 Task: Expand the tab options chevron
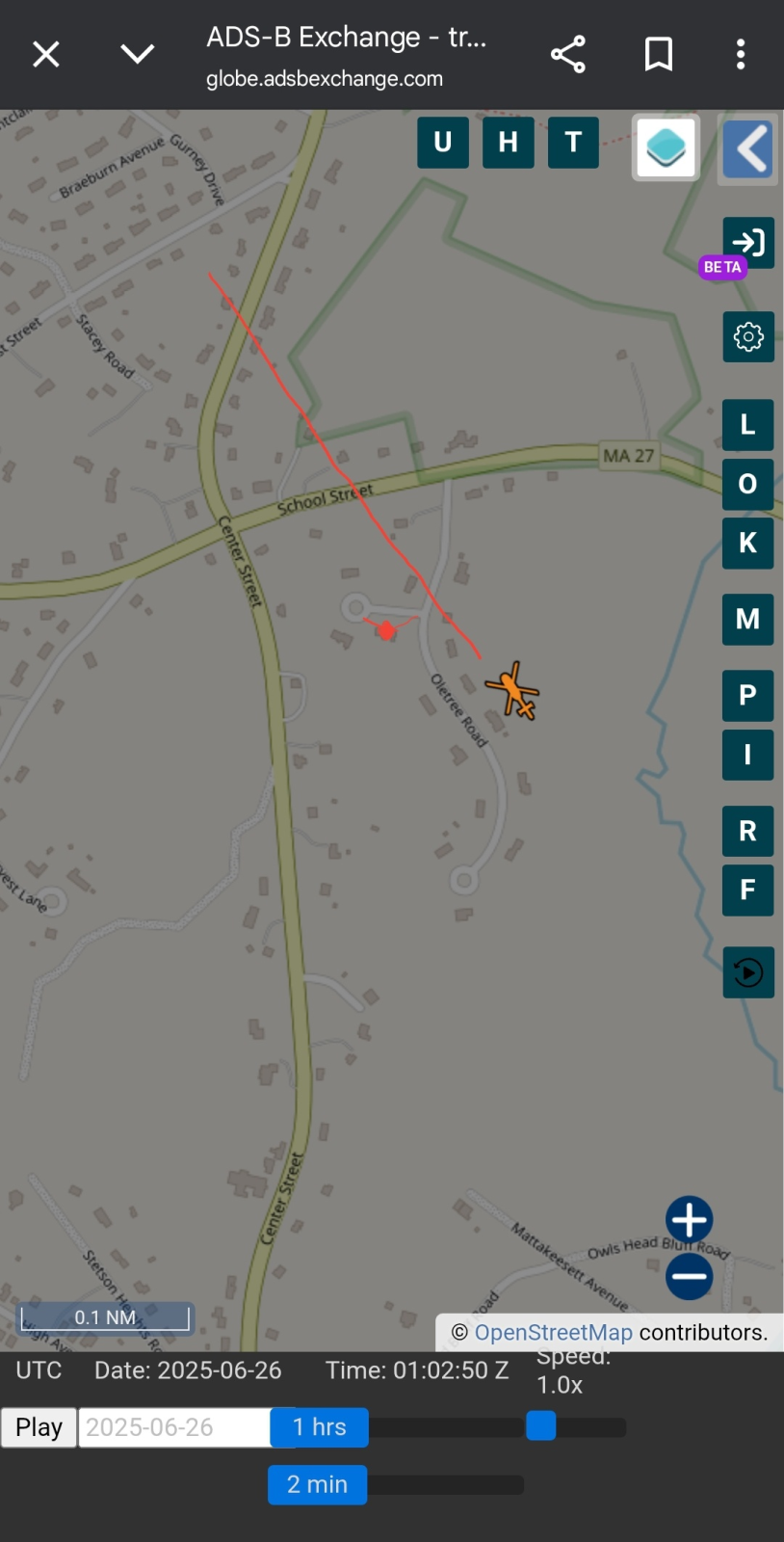tap(137, 54)
